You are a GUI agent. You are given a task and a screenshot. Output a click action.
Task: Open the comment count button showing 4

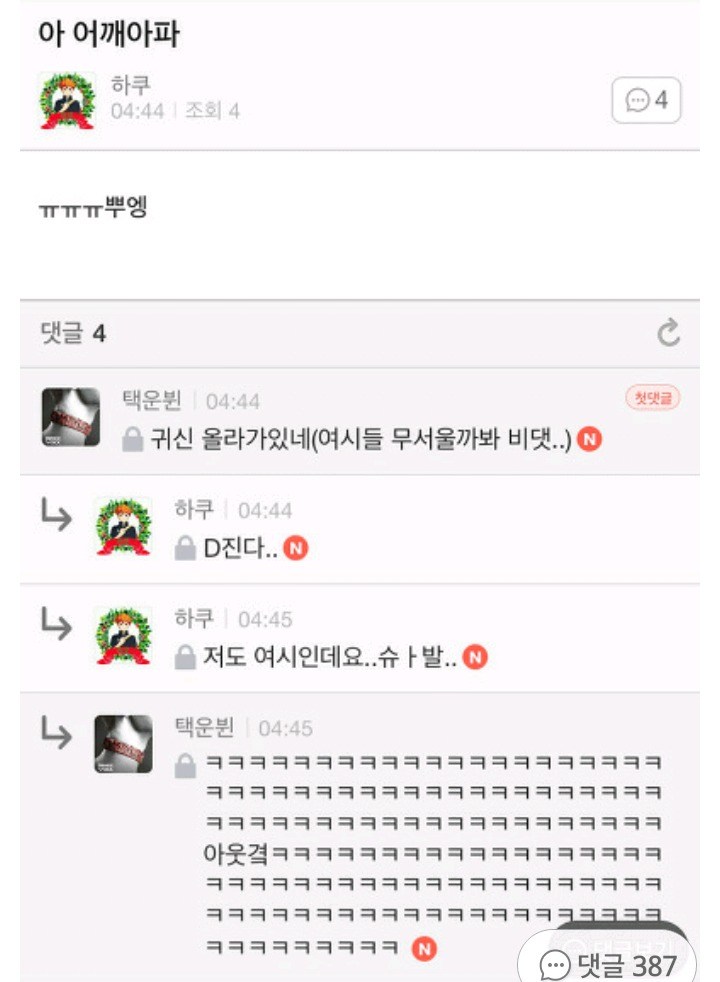tap(646, 100)
